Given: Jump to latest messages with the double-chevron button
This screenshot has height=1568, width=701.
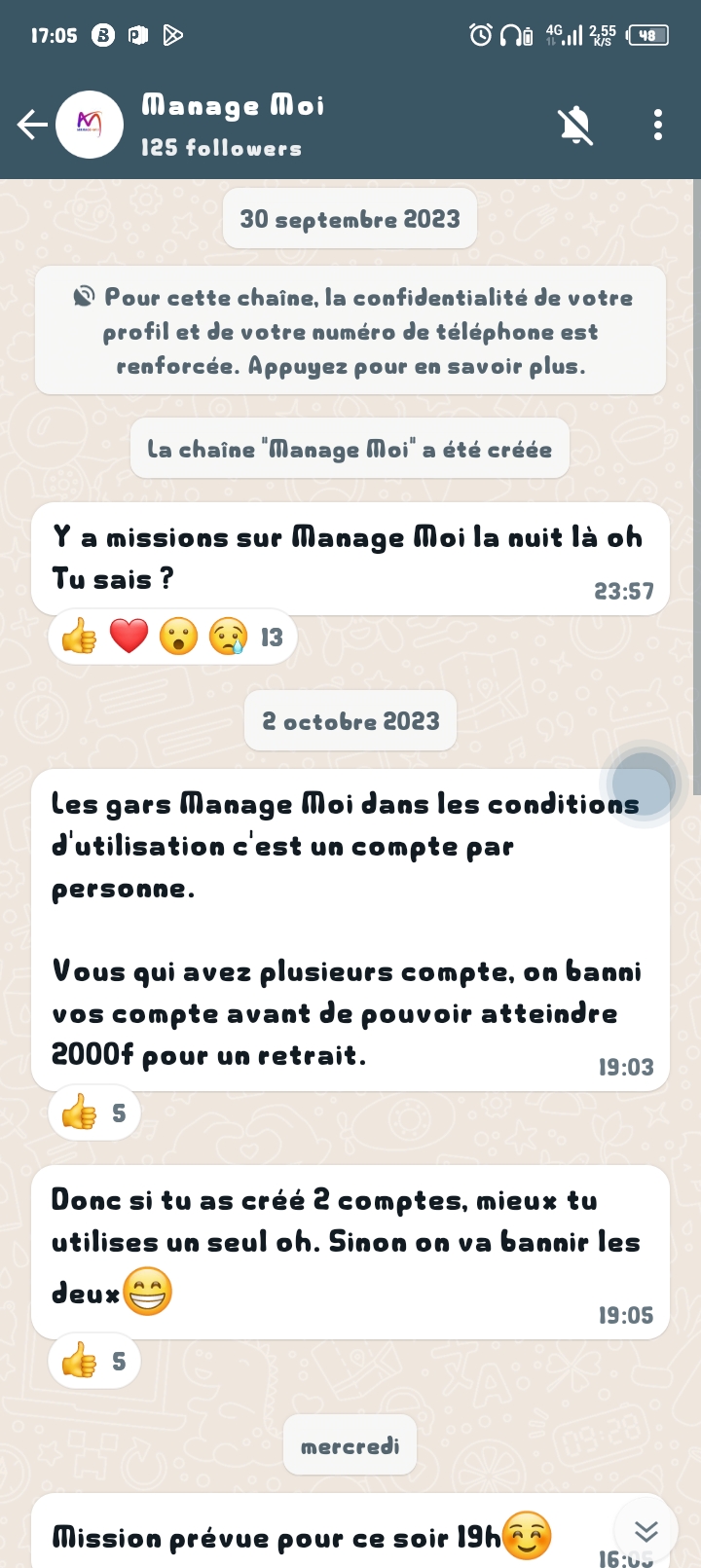Looking at the screenshot, I should coord(646,1532).
